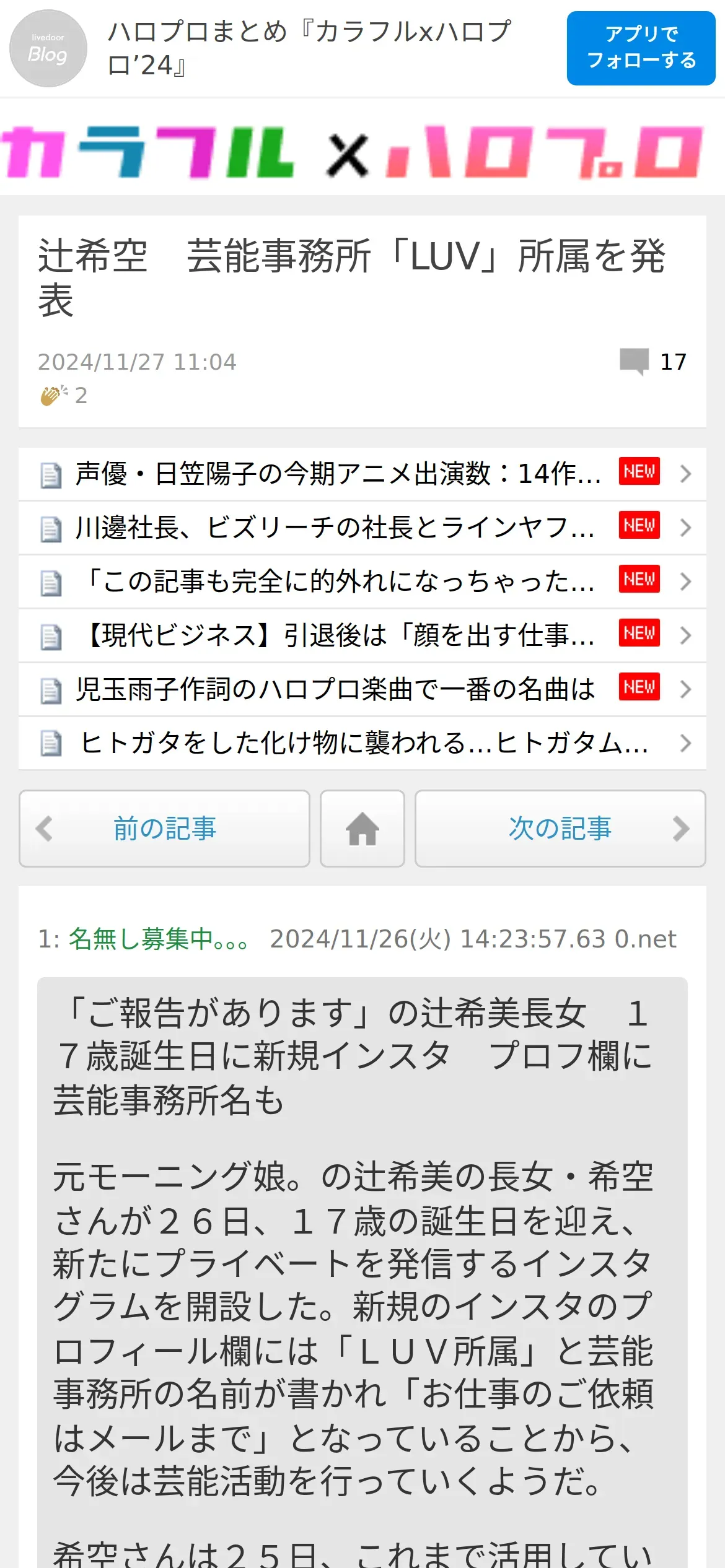Give applause with the clap icon

click(x=54, y=395)
